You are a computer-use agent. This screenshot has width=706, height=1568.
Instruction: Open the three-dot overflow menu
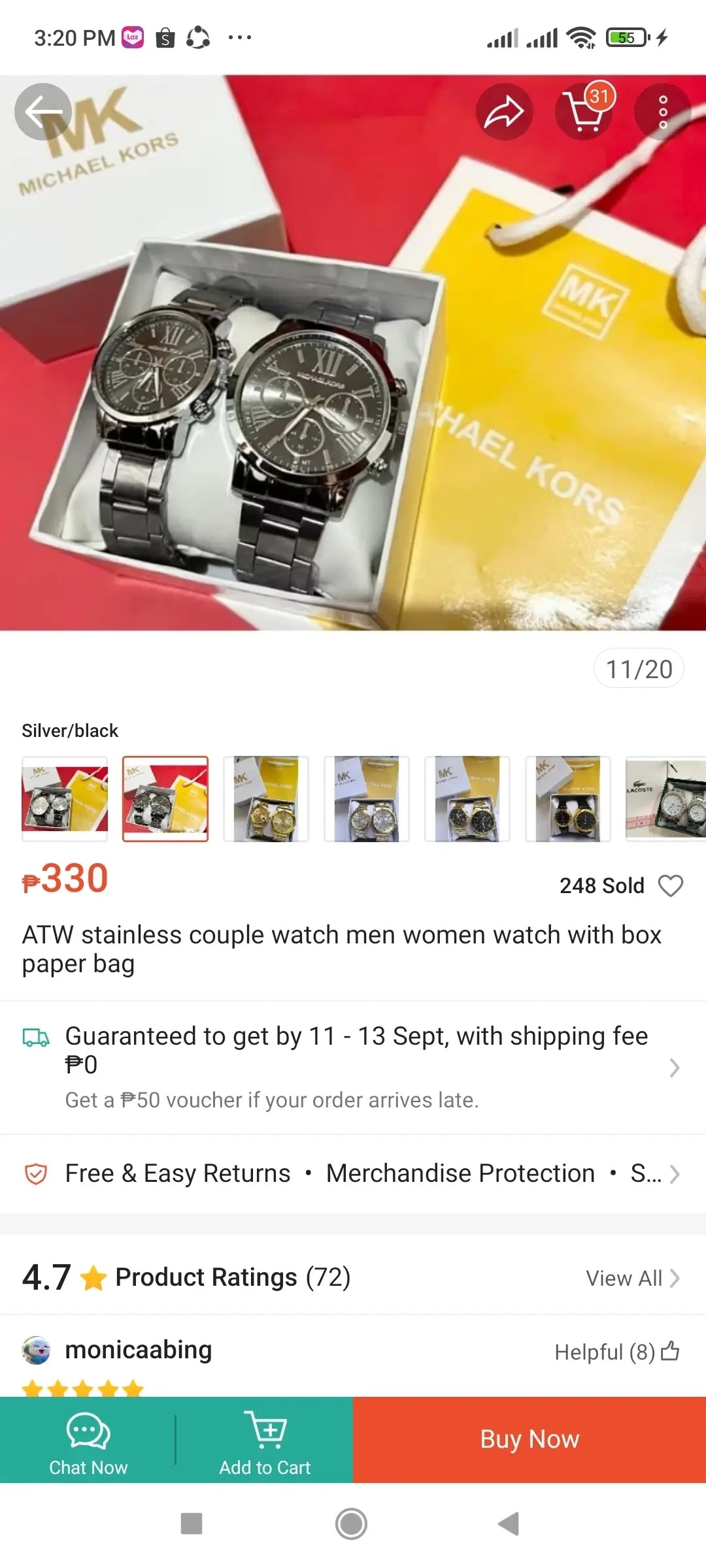pyautogui.click(x=662, y=112)
